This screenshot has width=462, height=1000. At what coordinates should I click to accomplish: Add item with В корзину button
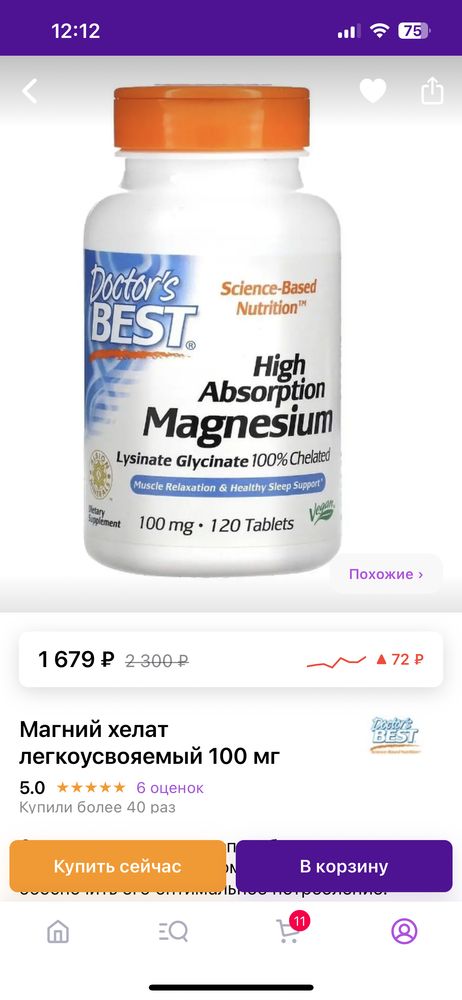344,866
